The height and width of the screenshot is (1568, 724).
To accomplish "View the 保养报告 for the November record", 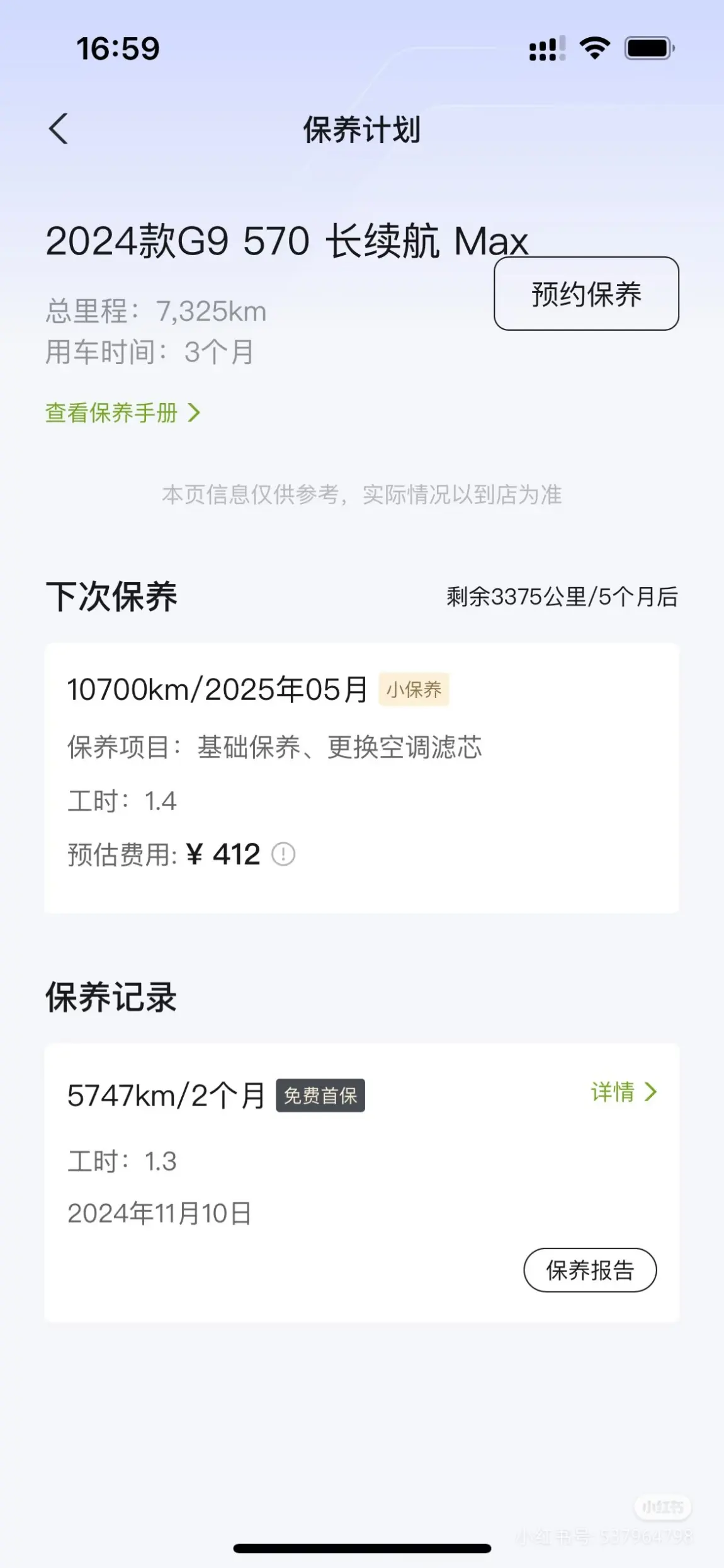I will point(590,1270).
